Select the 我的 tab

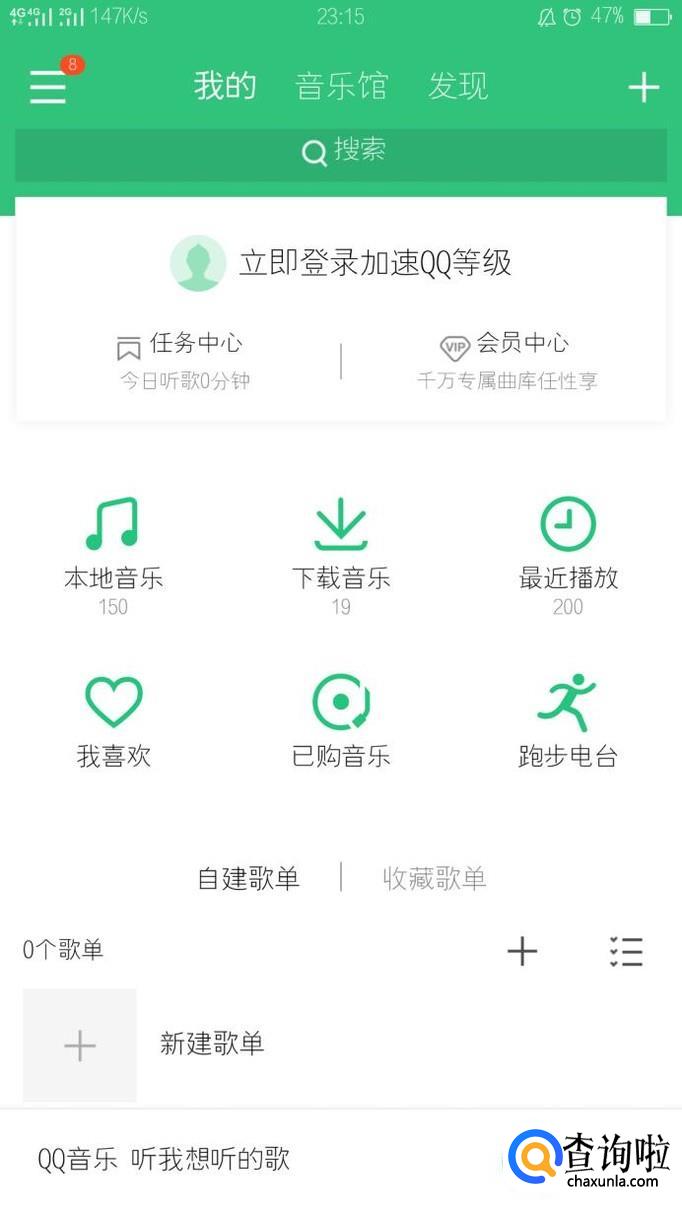pos(225,87)
